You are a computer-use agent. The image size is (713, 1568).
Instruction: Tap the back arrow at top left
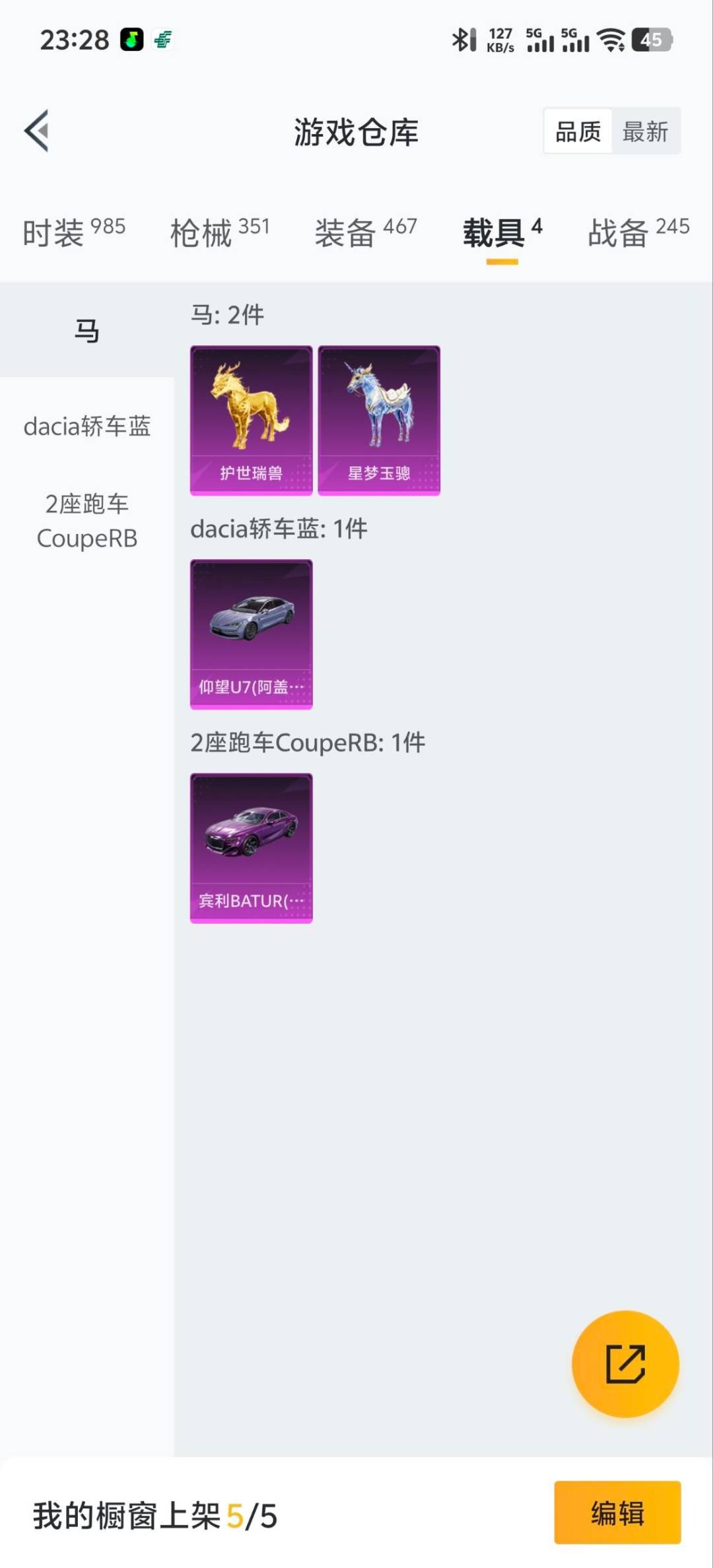38,131
